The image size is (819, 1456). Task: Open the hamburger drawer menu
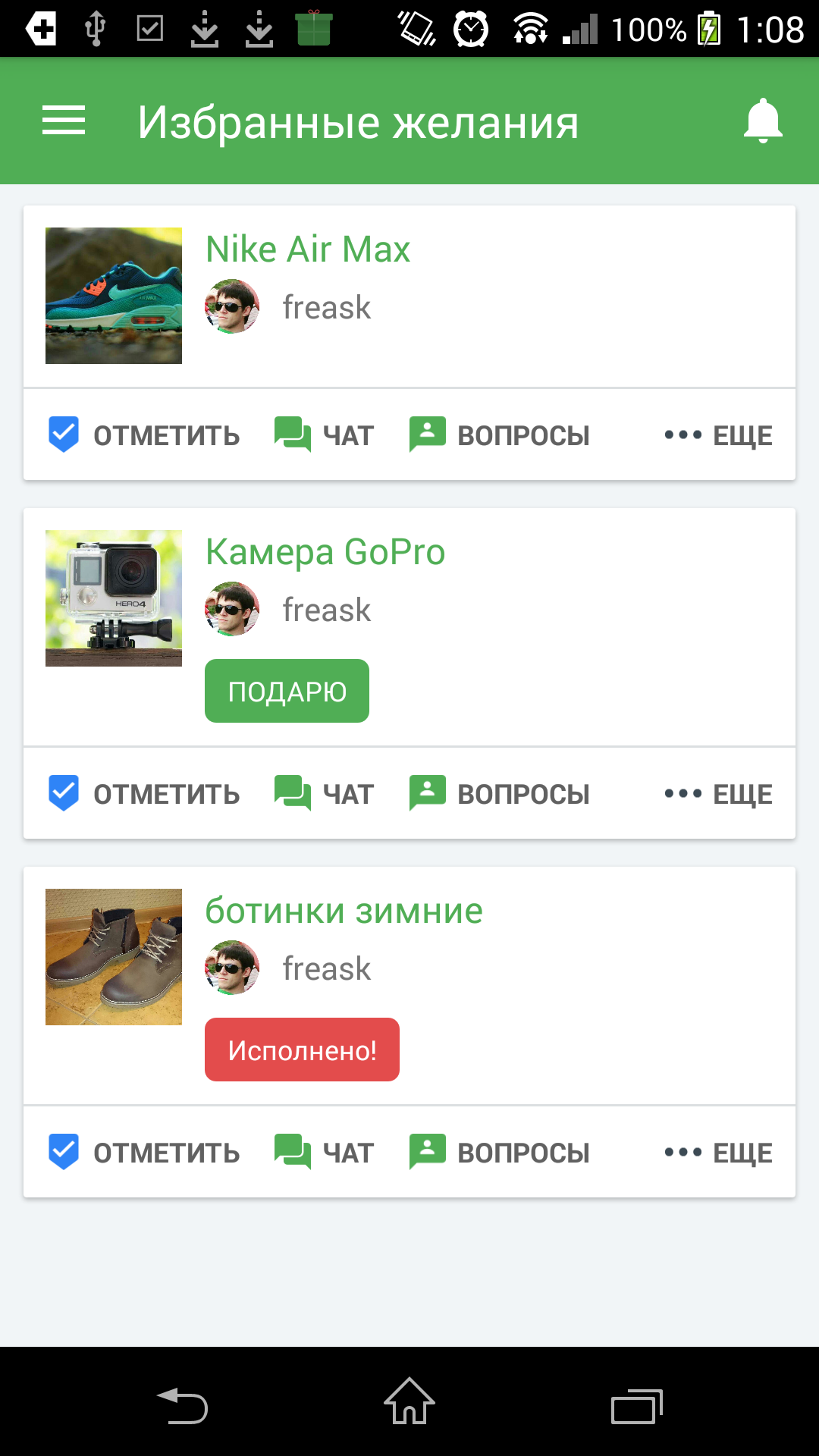click(64, 121)
